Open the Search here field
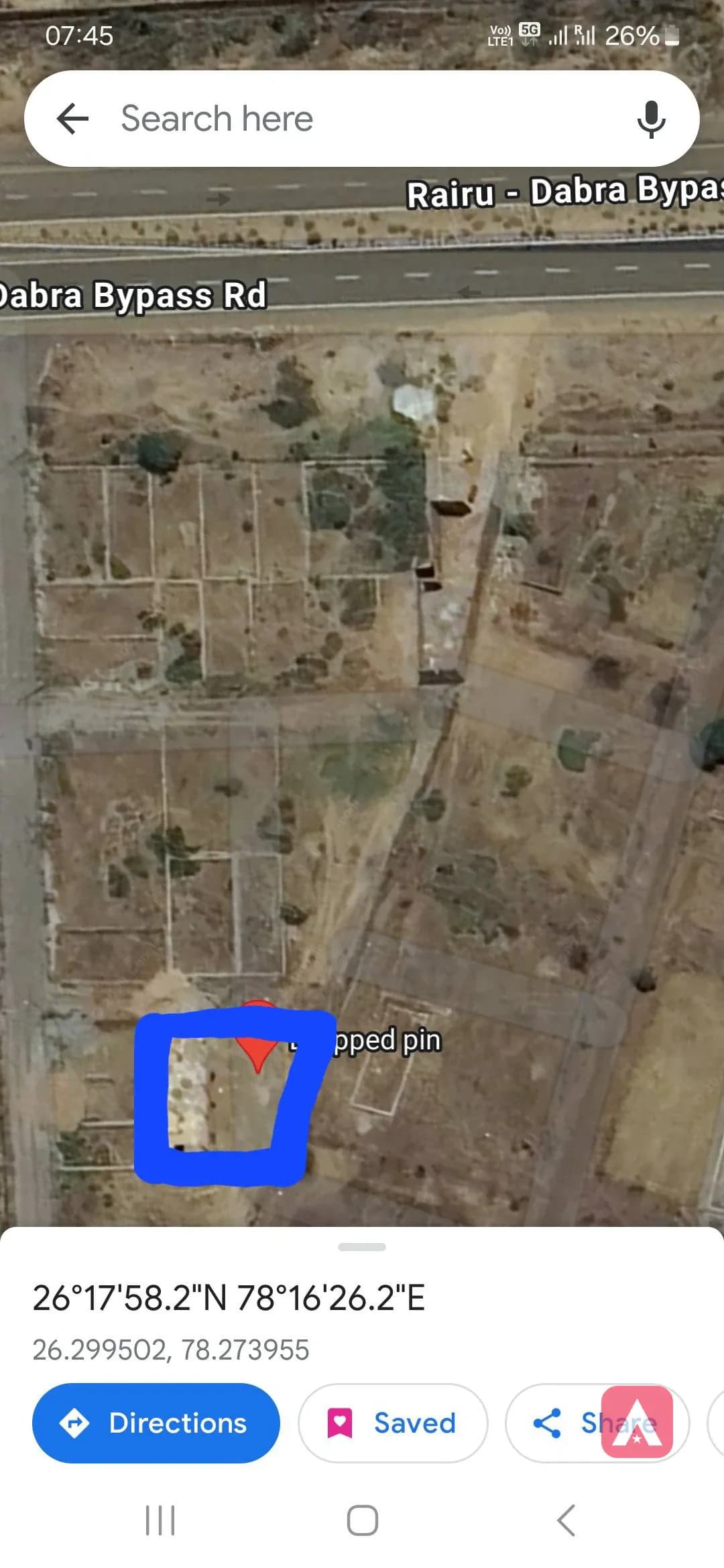 (x=362, y=119)
